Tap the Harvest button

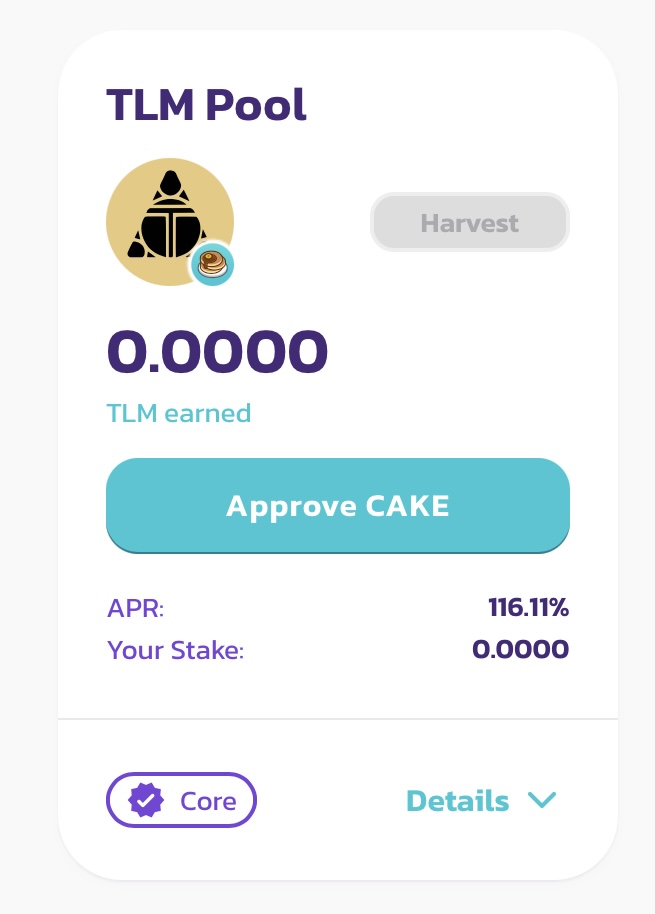[x=469, y=222]
